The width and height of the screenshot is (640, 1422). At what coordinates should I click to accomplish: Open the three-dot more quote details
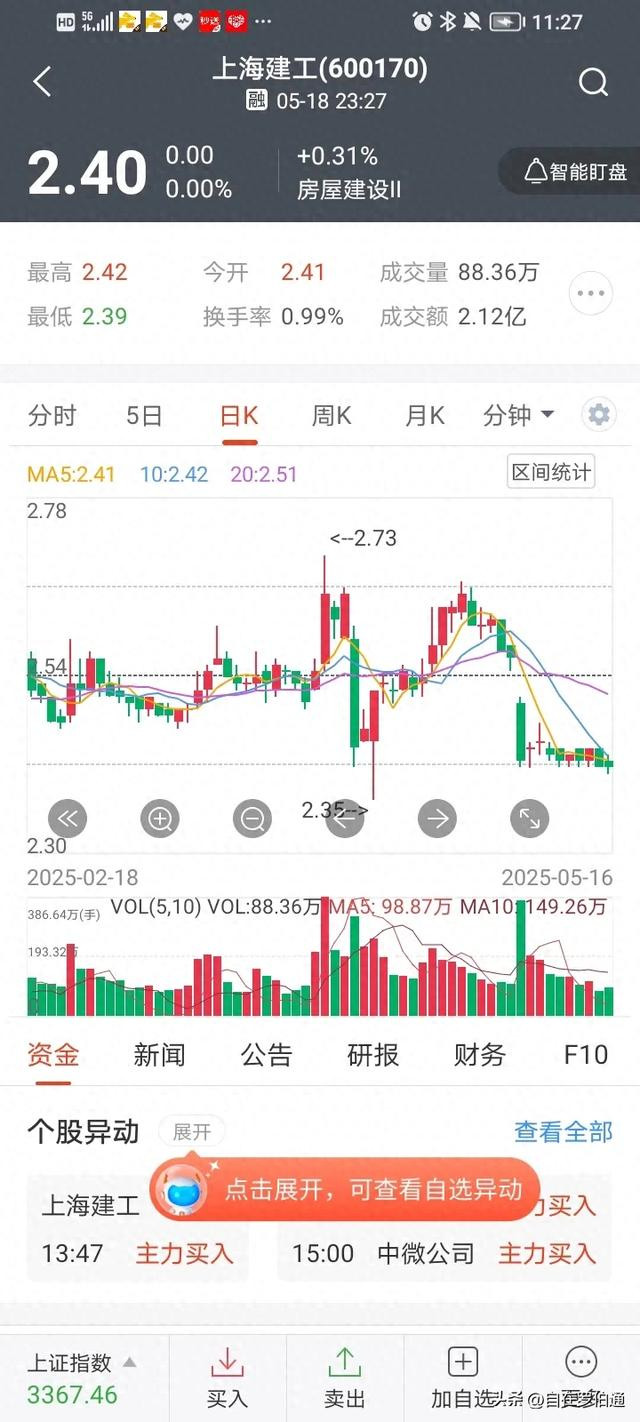[590, 294]
